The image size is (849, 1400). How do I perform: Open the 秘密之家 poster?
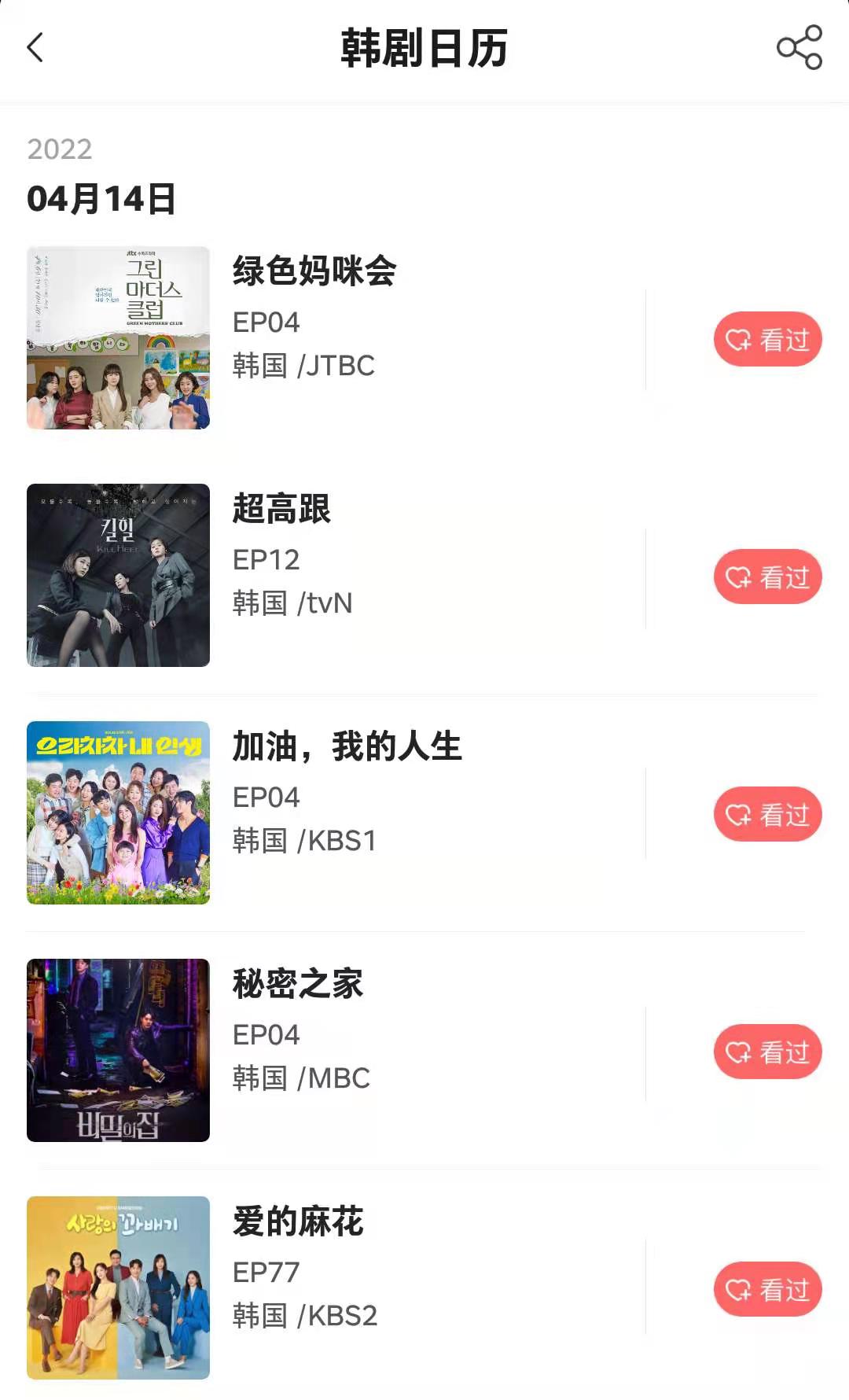point(118,1051)
